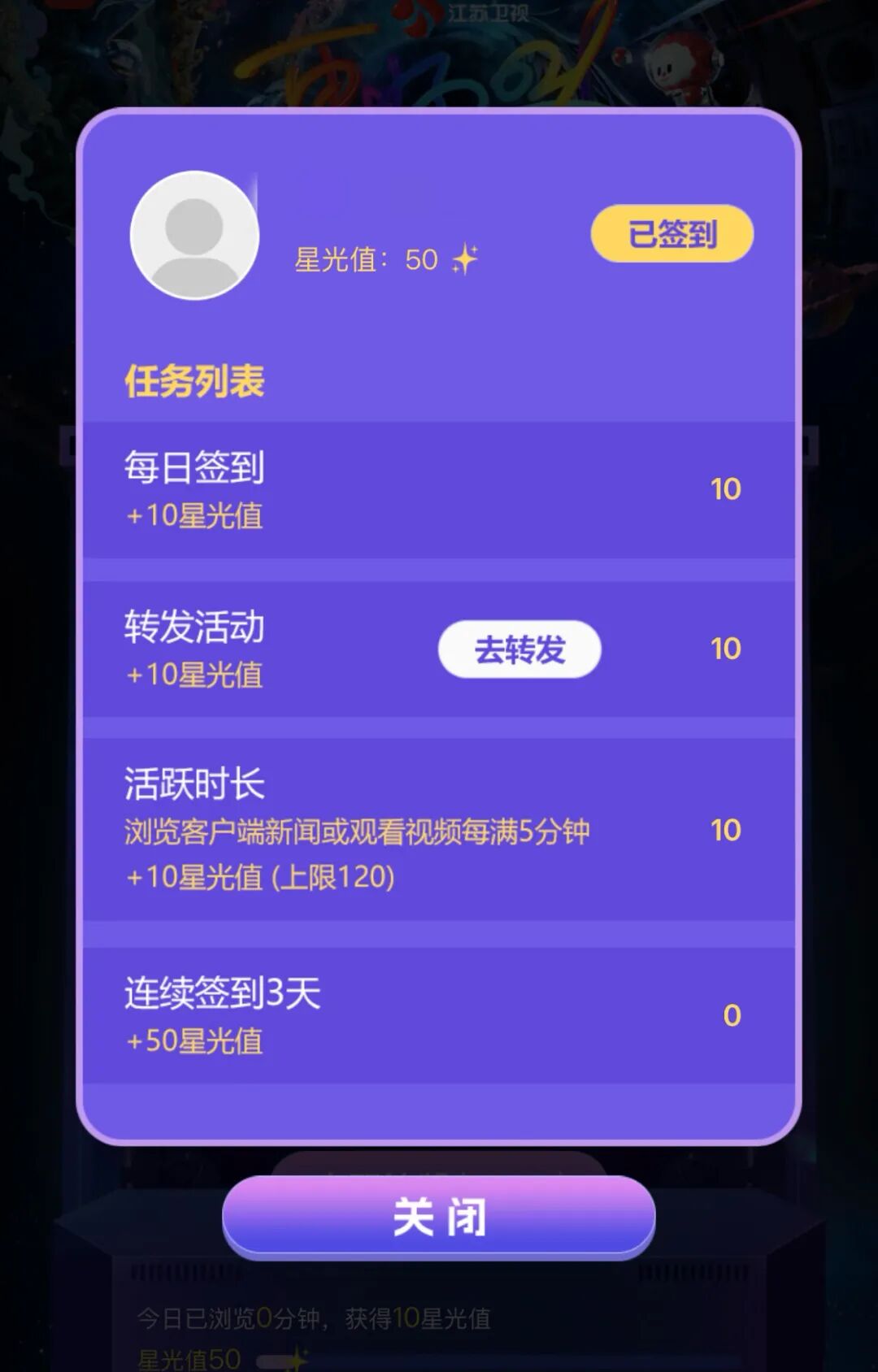The height and width of the screenshot is (1372, 878).
Task: Open the profile avatar
Action: [195, 236]
